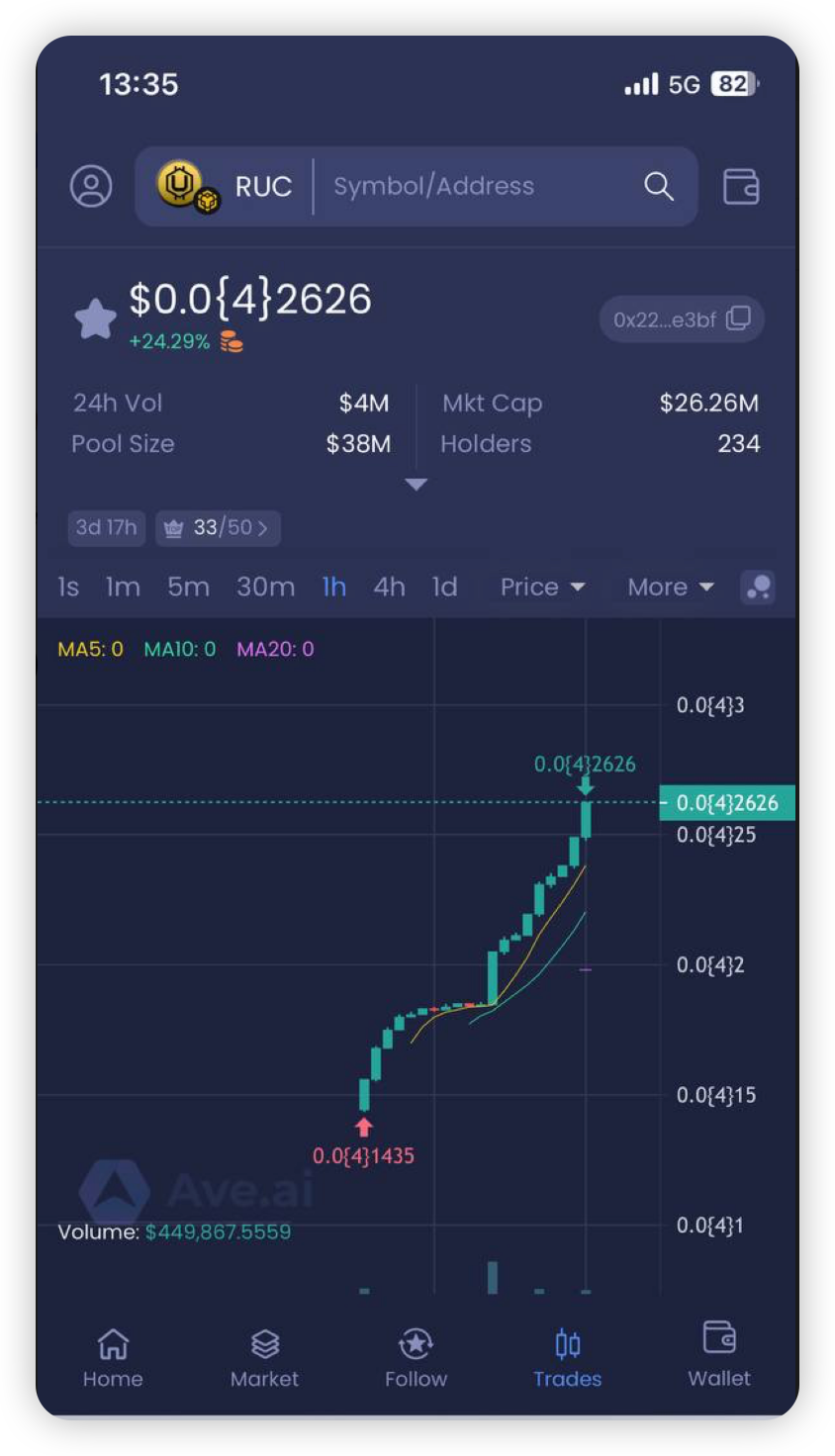This screenshot has width=835, height=1456.
Task: Go to the Home tab
Action: point(113,1358)
